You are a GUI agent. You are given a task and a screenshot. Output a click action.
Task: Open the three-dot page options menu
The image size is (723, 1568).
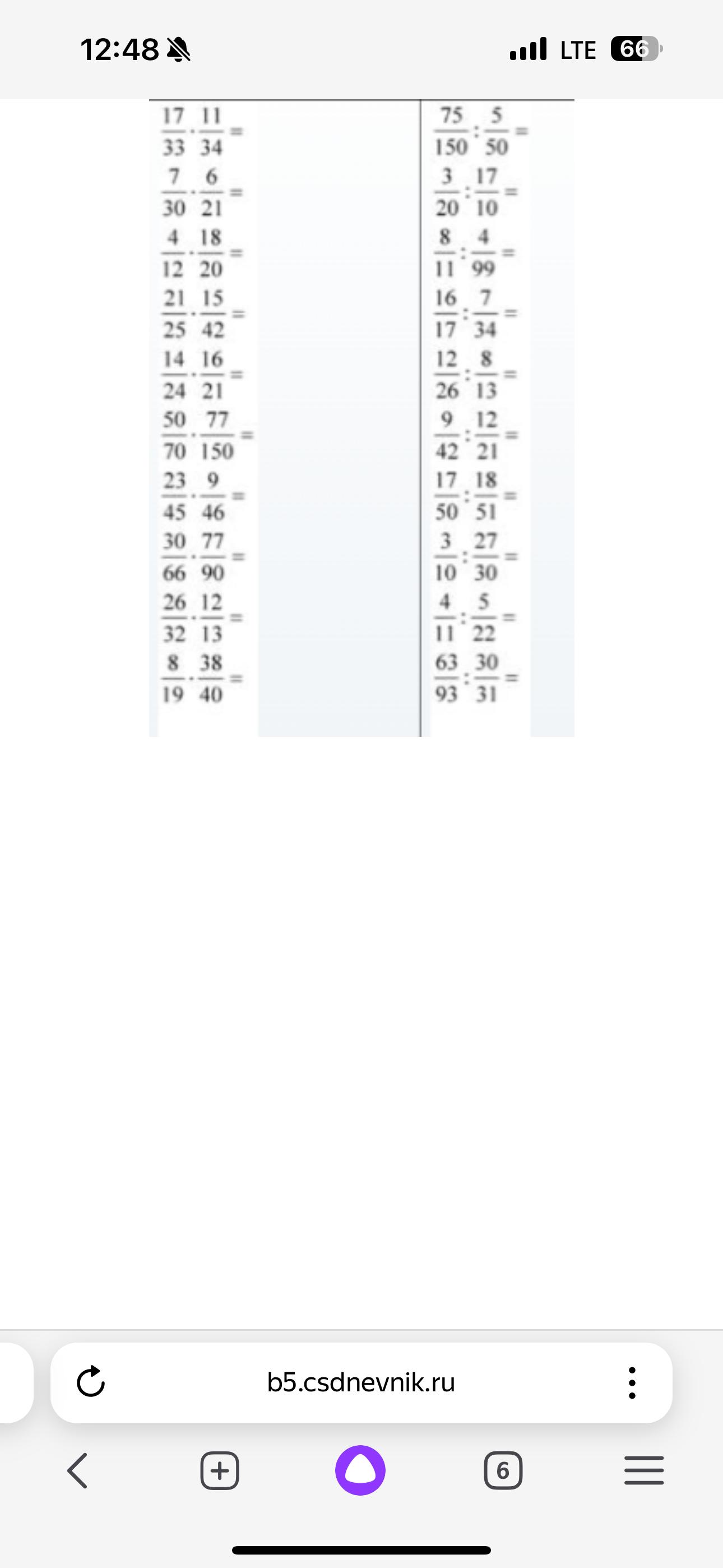[x=632, y=1382]
